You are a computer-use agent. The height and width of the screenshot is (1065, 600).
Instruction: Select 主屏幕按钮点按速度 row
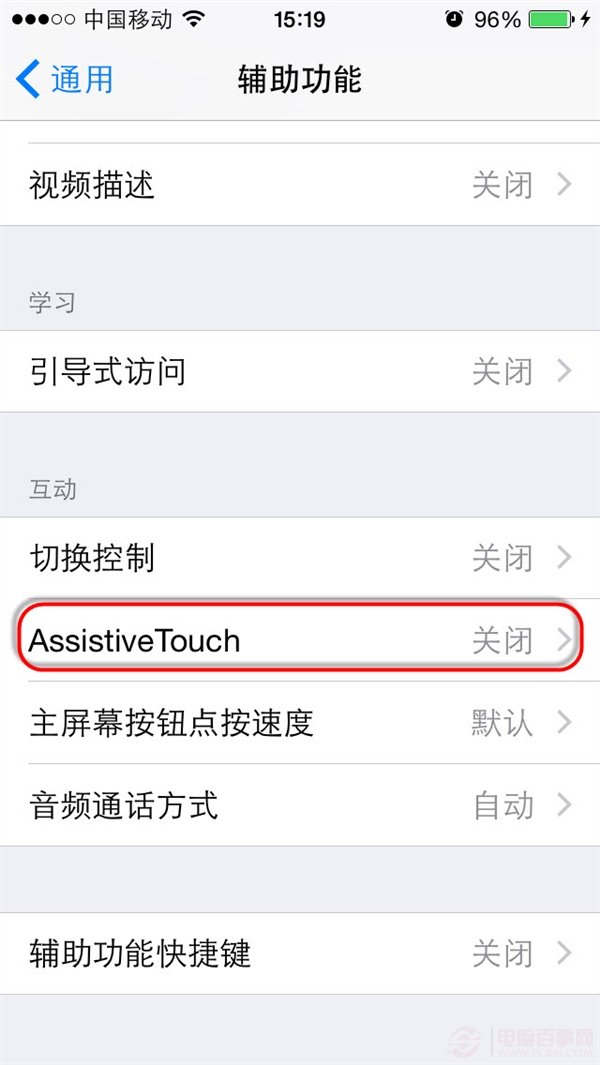[300, 722]
